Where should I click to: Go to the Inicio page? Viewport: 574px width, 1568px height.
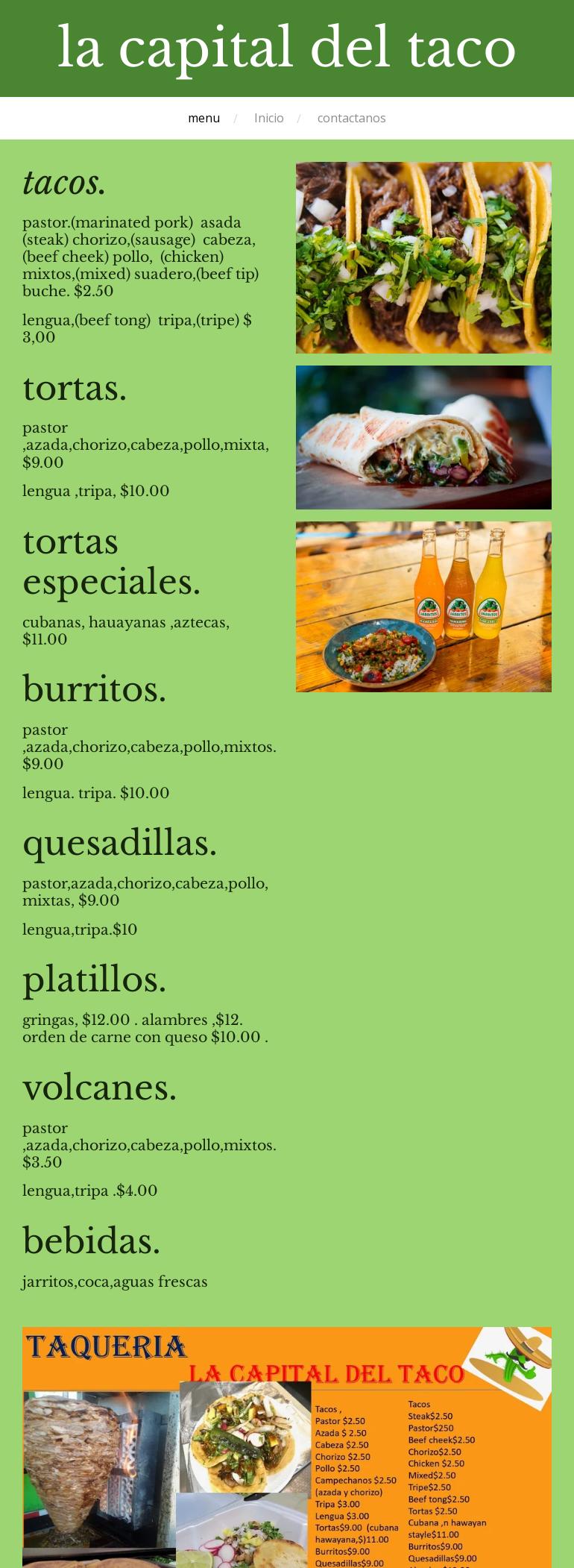(268, 118)
